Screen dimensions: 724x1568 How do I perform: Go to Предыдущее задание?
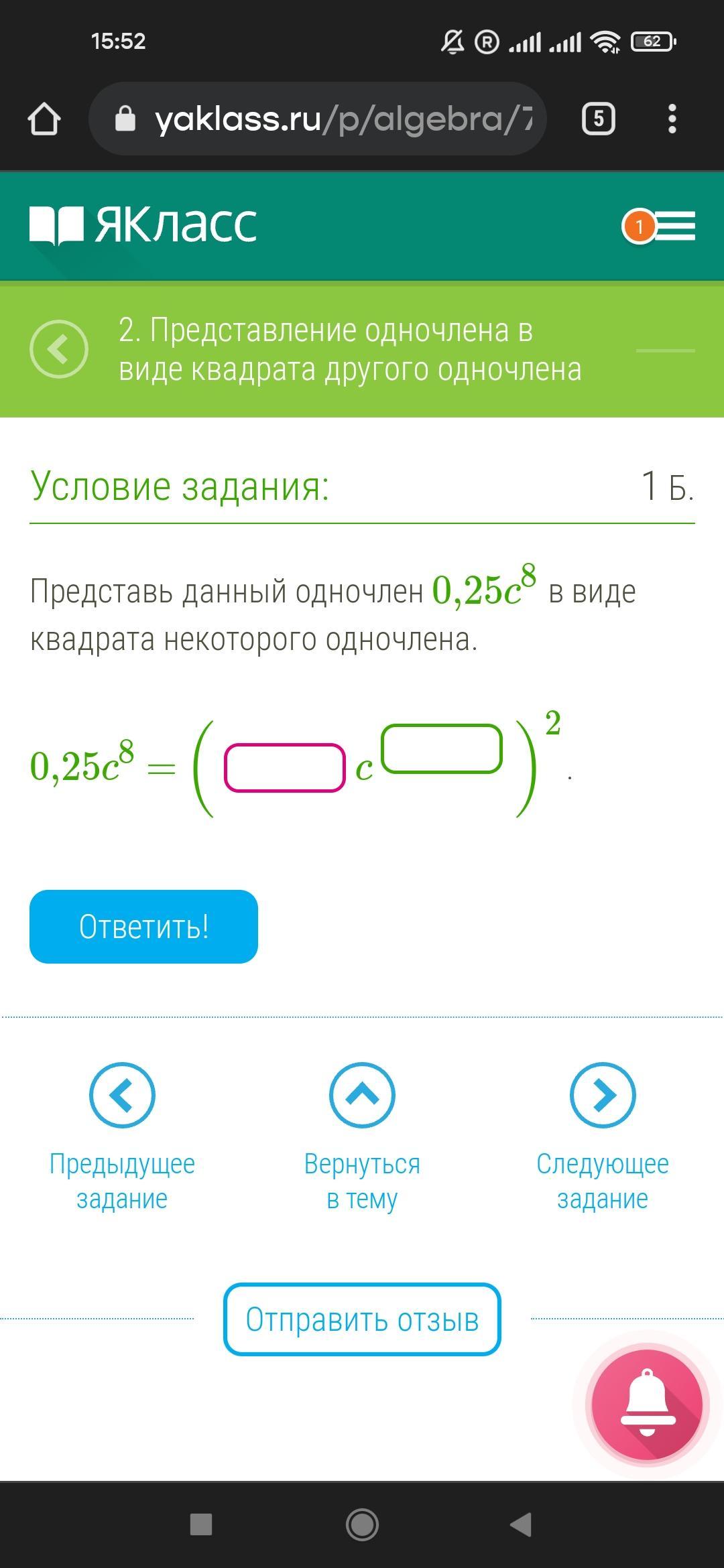[122, 1096]
